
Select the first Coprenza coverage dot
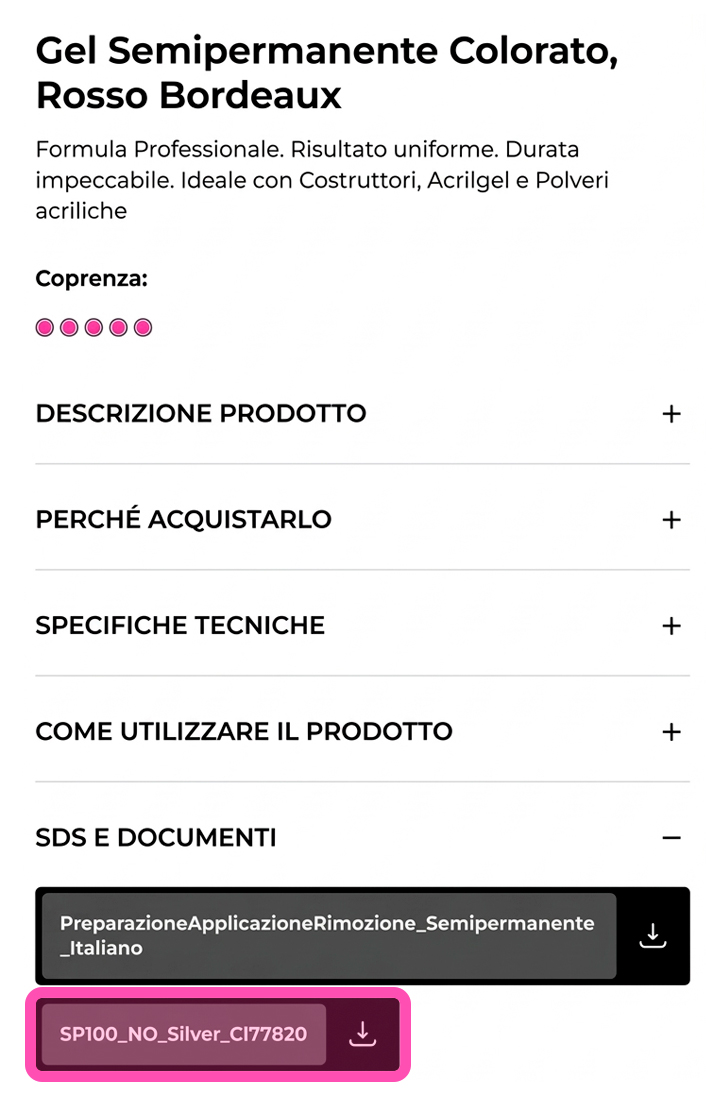click(x=44, y=327)
